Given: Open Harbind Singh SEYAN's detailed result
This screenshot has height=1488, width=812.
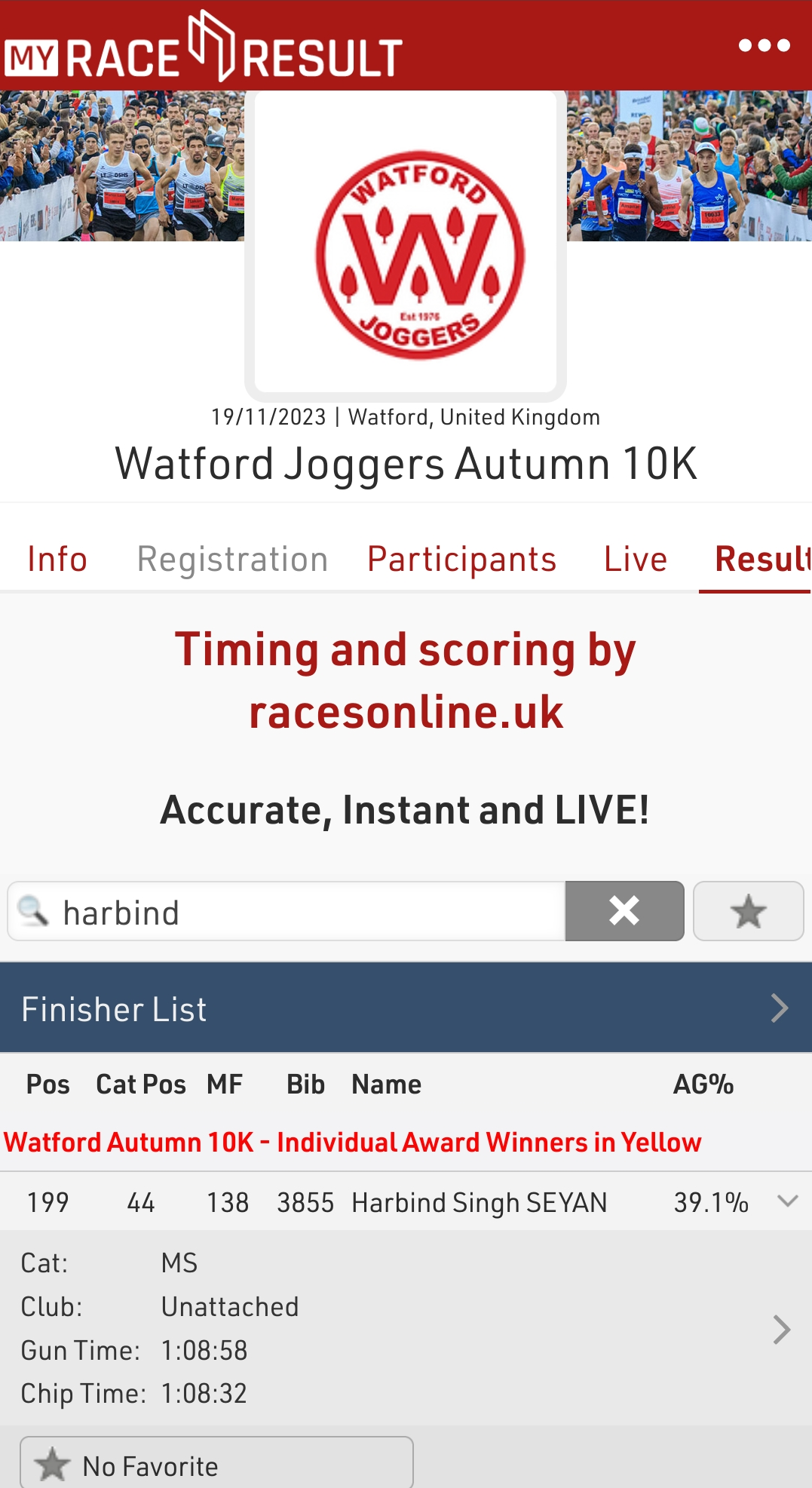Looking at the screenshot, I should [x=781, y=1330].
